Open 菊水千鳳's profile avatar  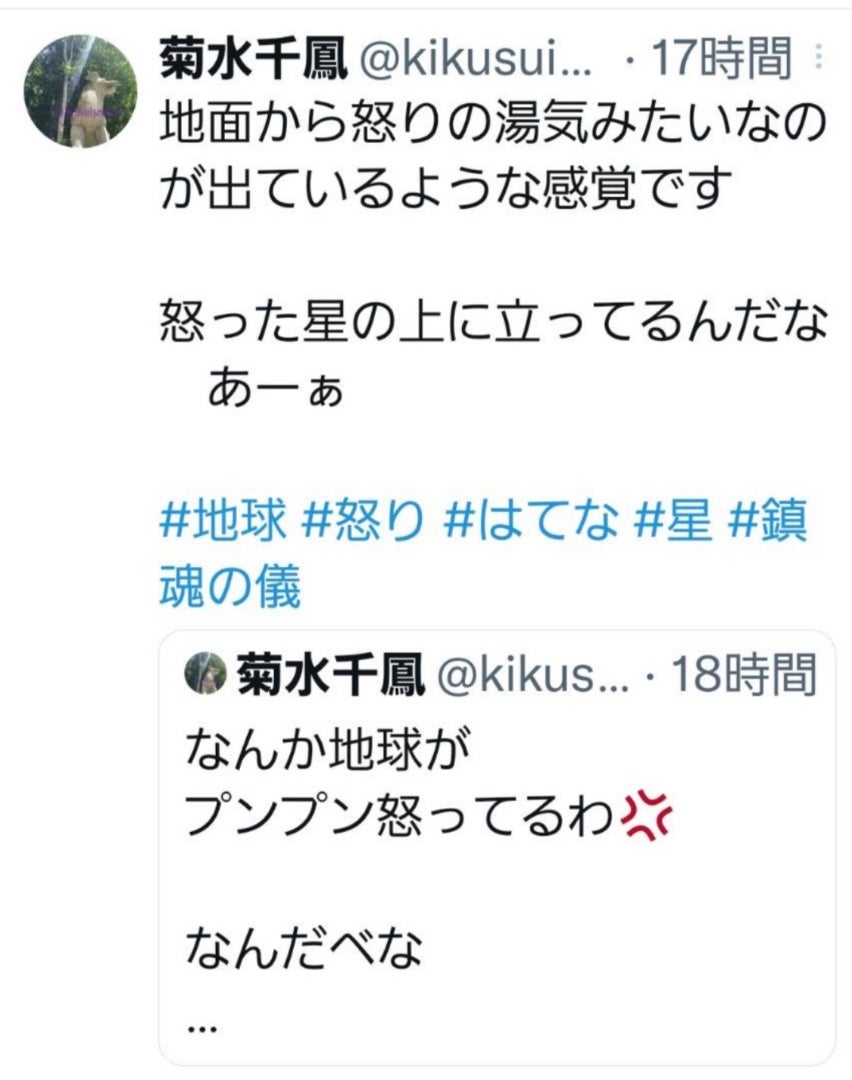[80, 91]
